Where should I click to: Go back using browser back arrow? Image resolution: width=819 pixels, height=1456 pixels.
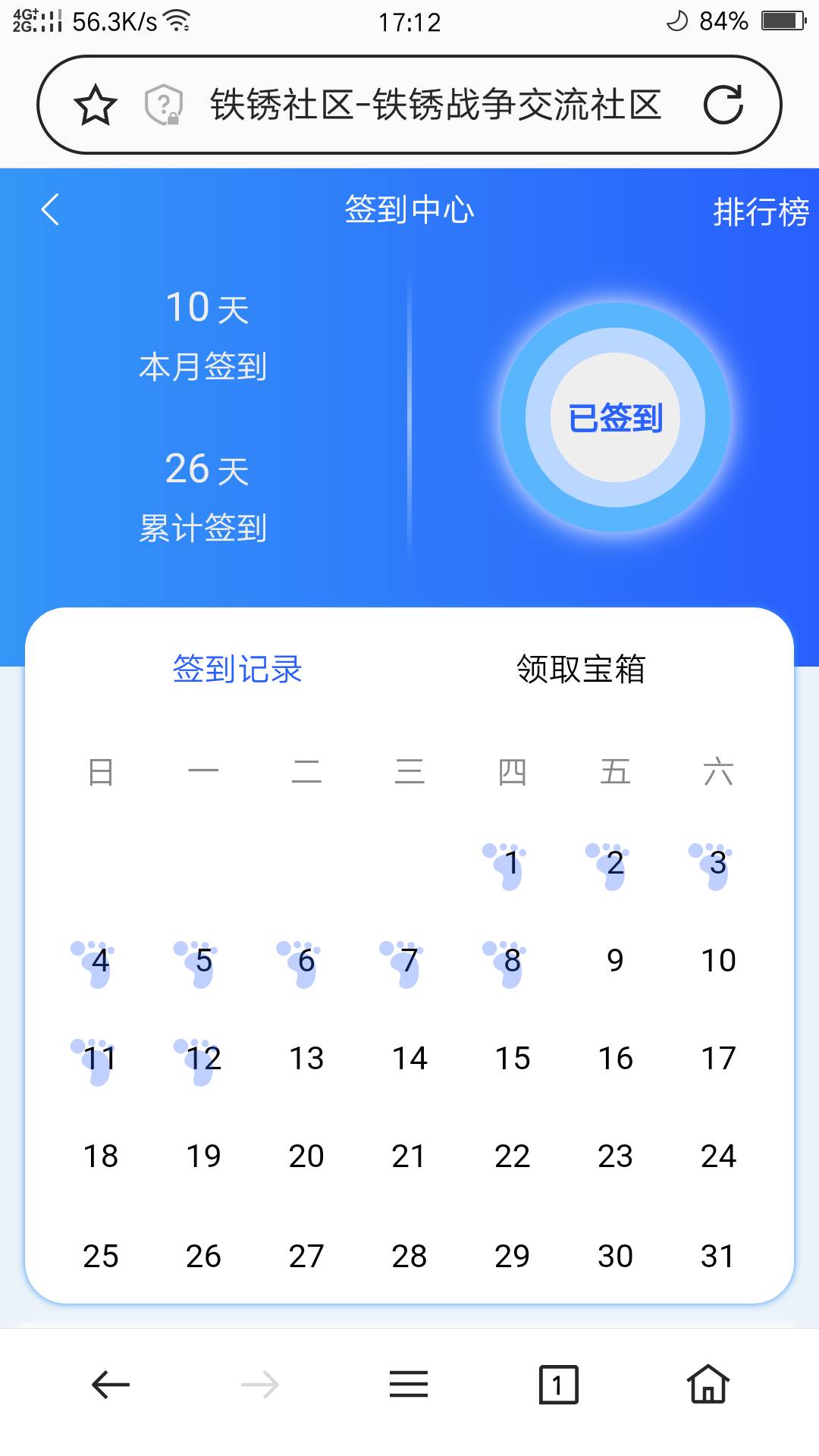tap(111, 1385)
